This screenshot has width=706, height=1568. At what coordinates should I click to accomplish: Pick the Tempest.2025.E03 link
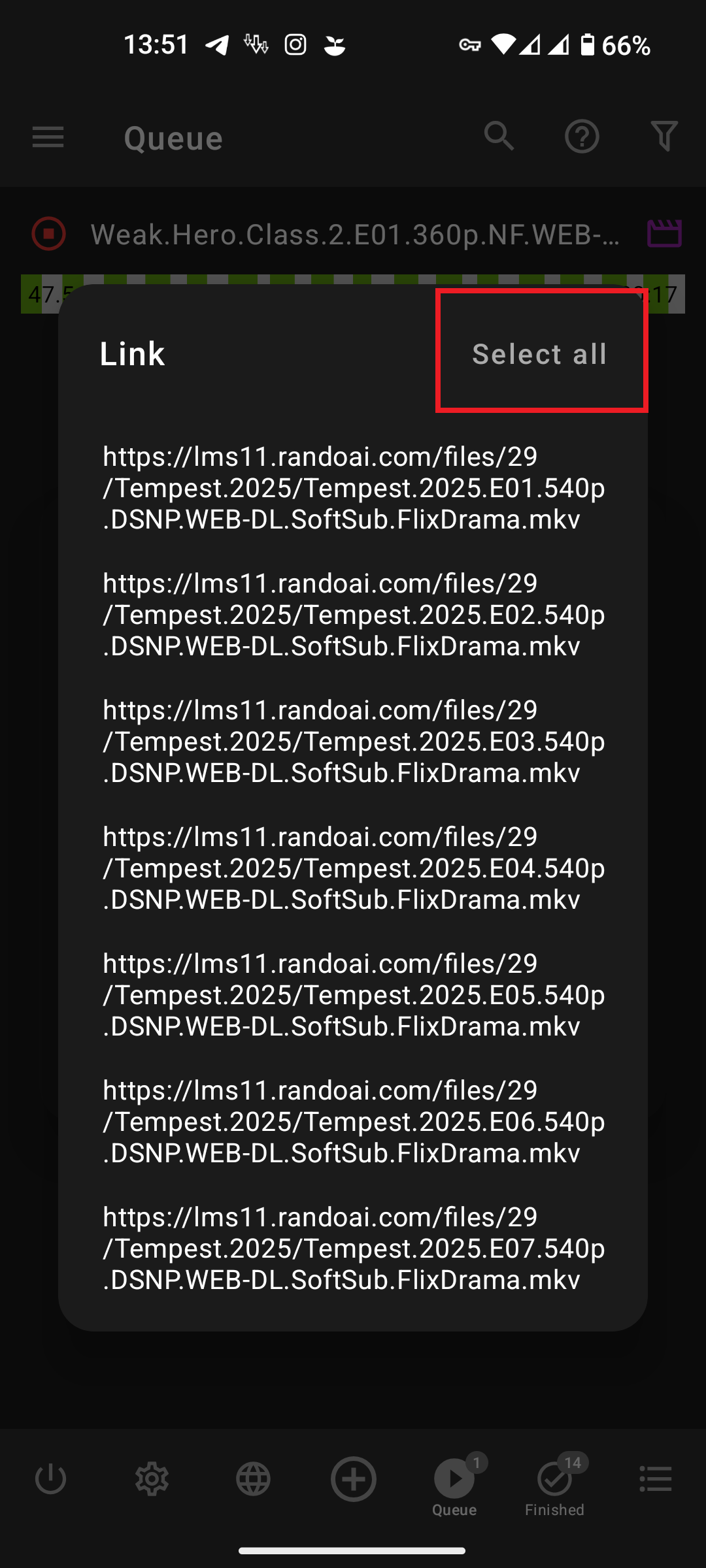coord(353,742)
